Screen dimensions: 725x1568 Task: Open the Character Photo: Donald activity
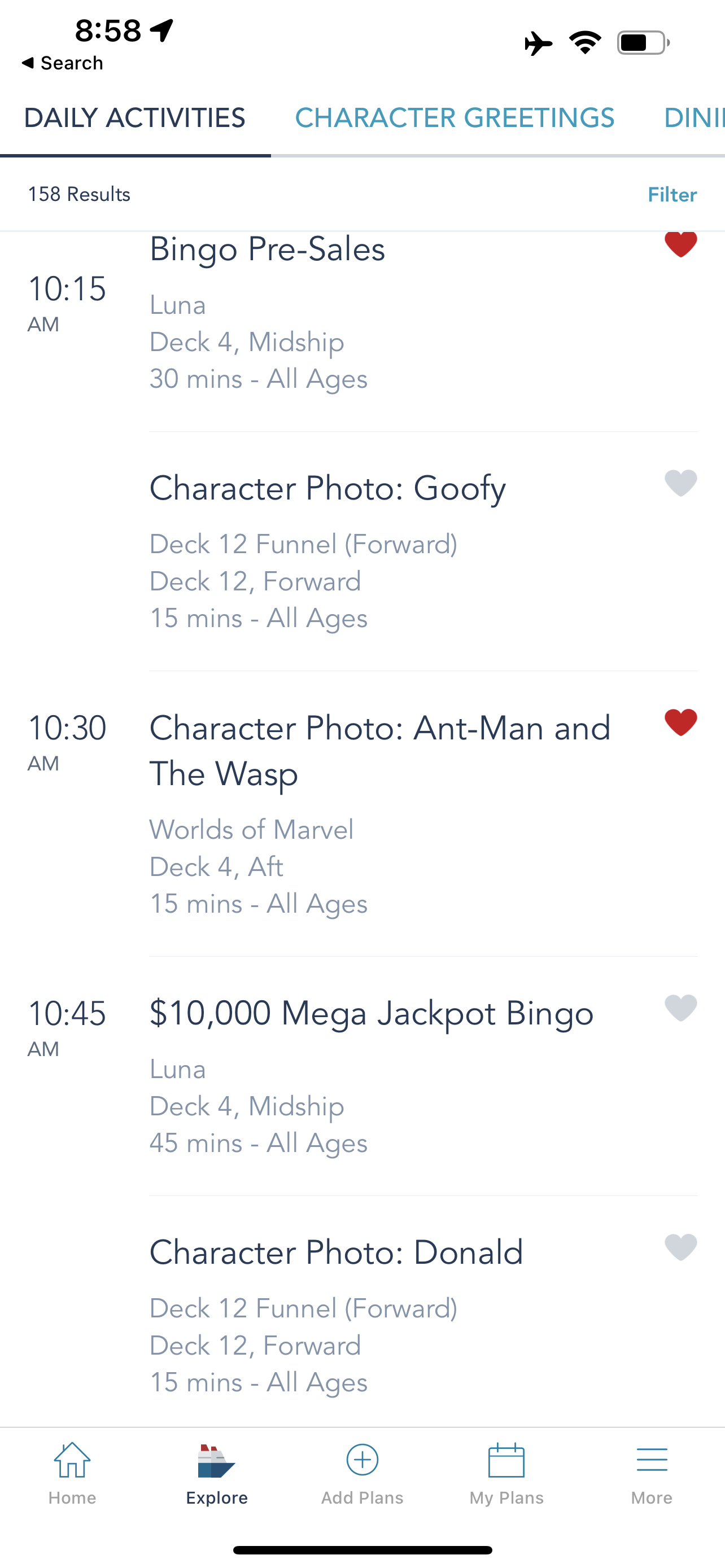pos(336,1252)
